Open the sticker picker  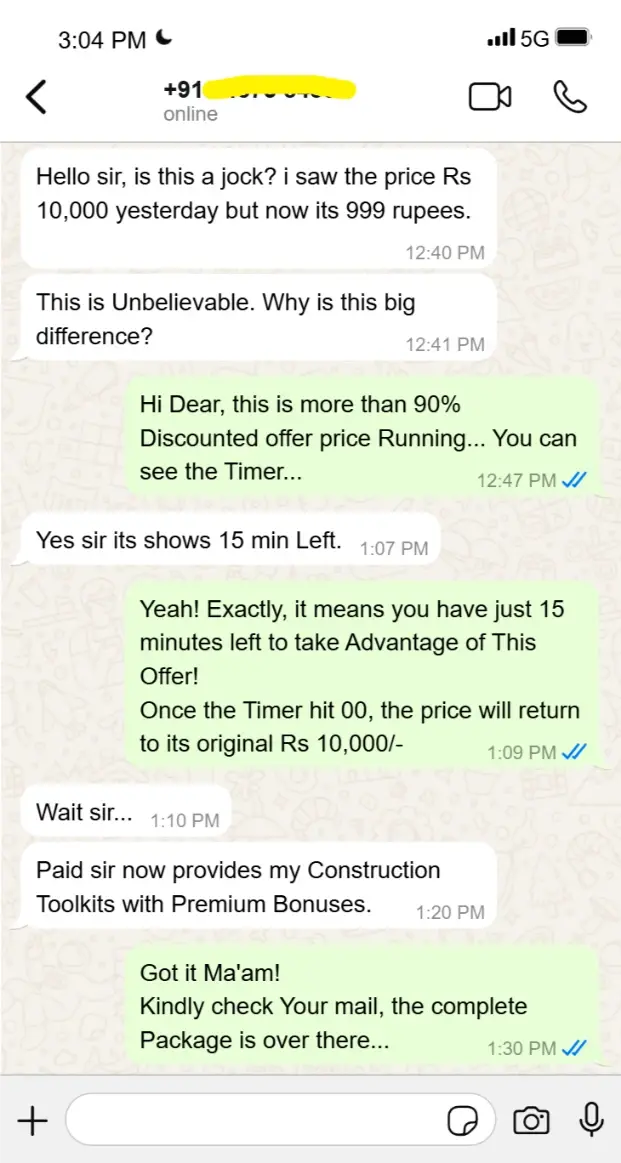(x=462, y=1121)
